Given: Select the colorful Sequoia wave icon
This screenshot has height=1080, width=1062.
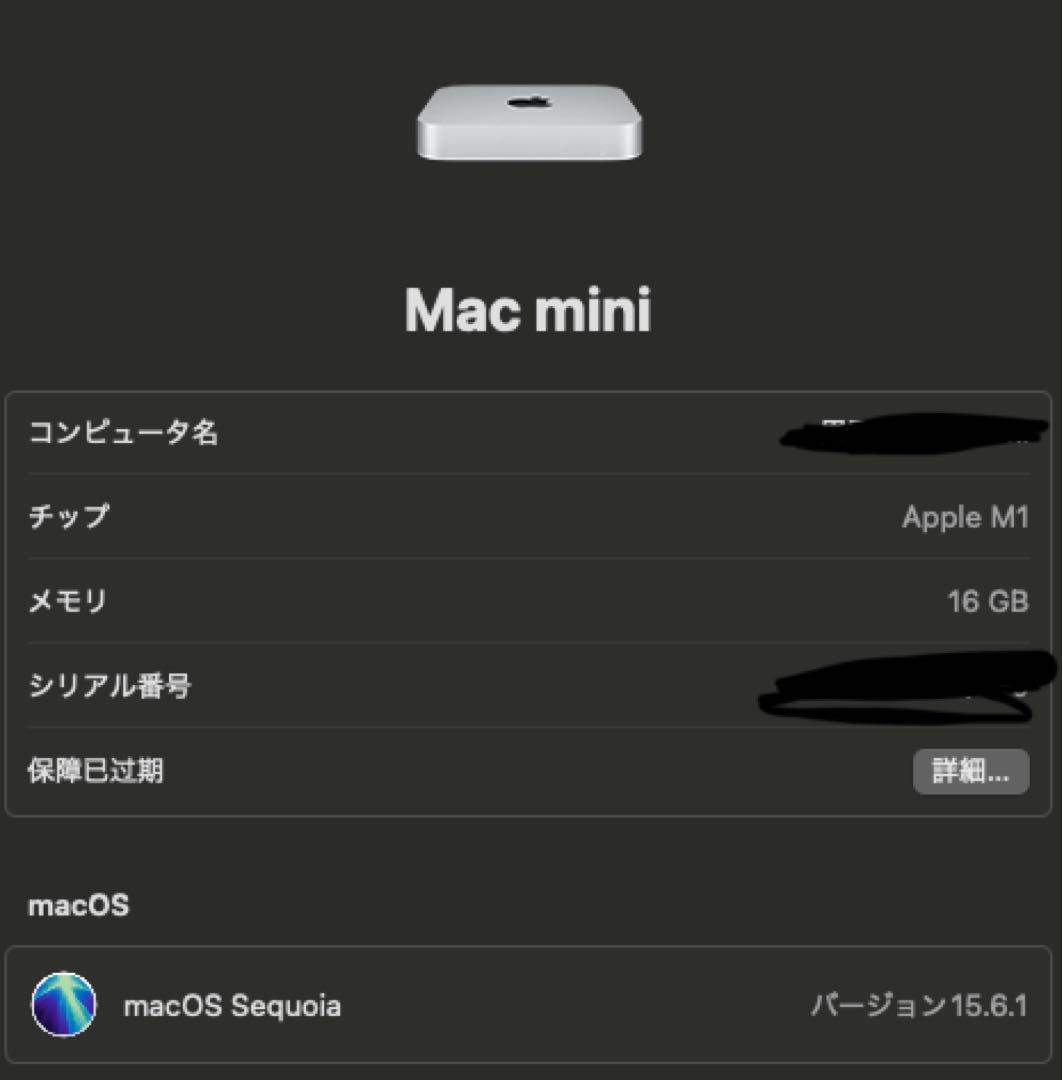Looking at the screenshot, I should pos(65,1006).
